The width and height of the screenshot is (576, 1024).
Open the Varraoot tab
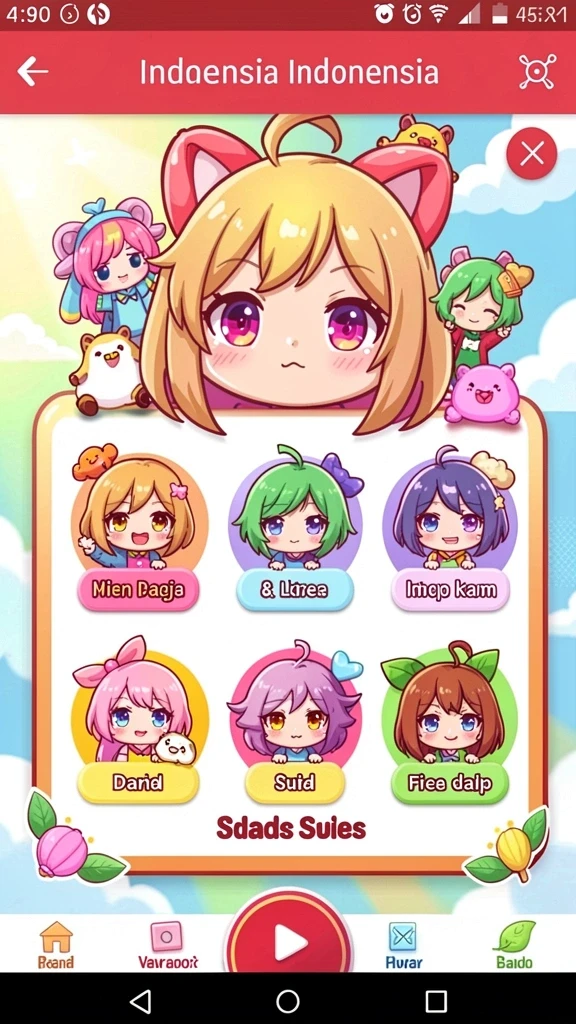click(167, 944)
